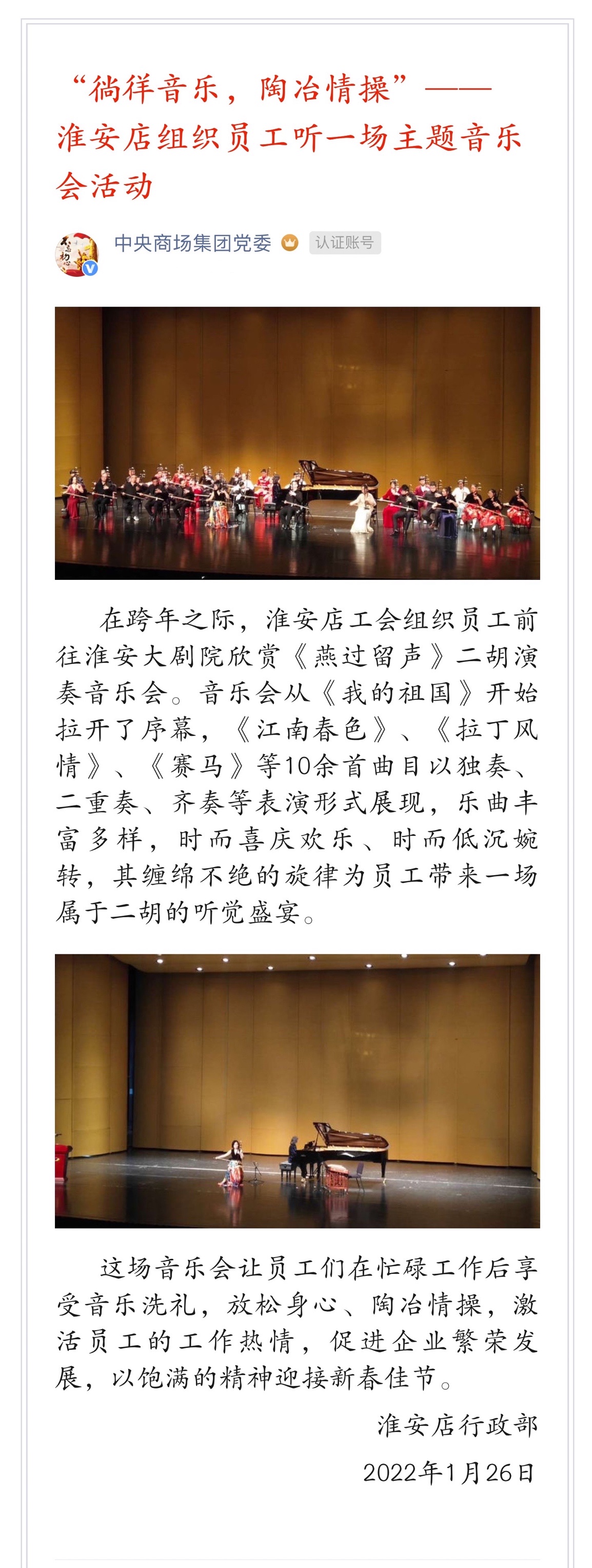Tap the 认证账号 badge
Viewport: 592px width, 1568px height.
click(345, 243)
